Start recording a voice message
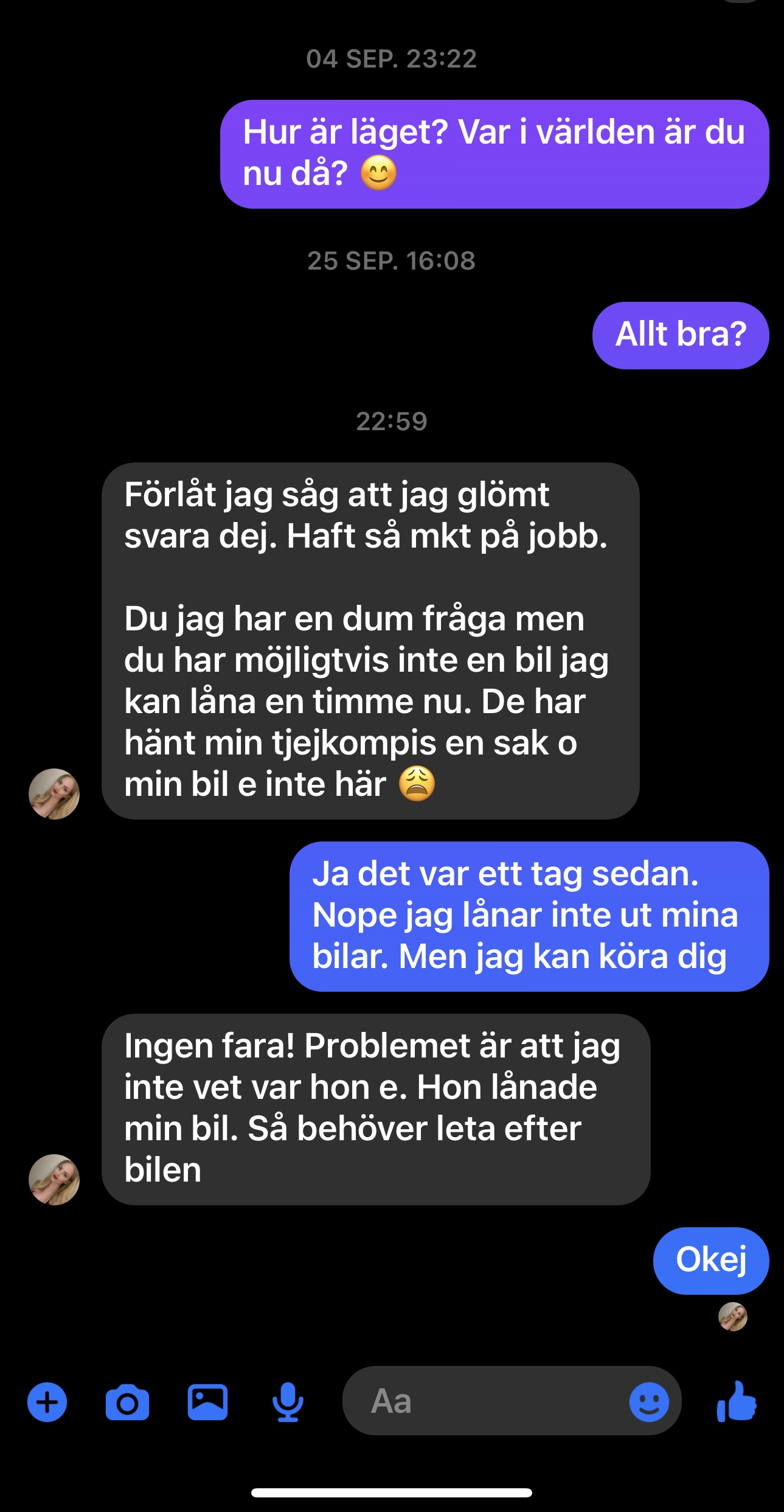The height and width of the screenshot is (1512, 784). (x=288, y=1402)
